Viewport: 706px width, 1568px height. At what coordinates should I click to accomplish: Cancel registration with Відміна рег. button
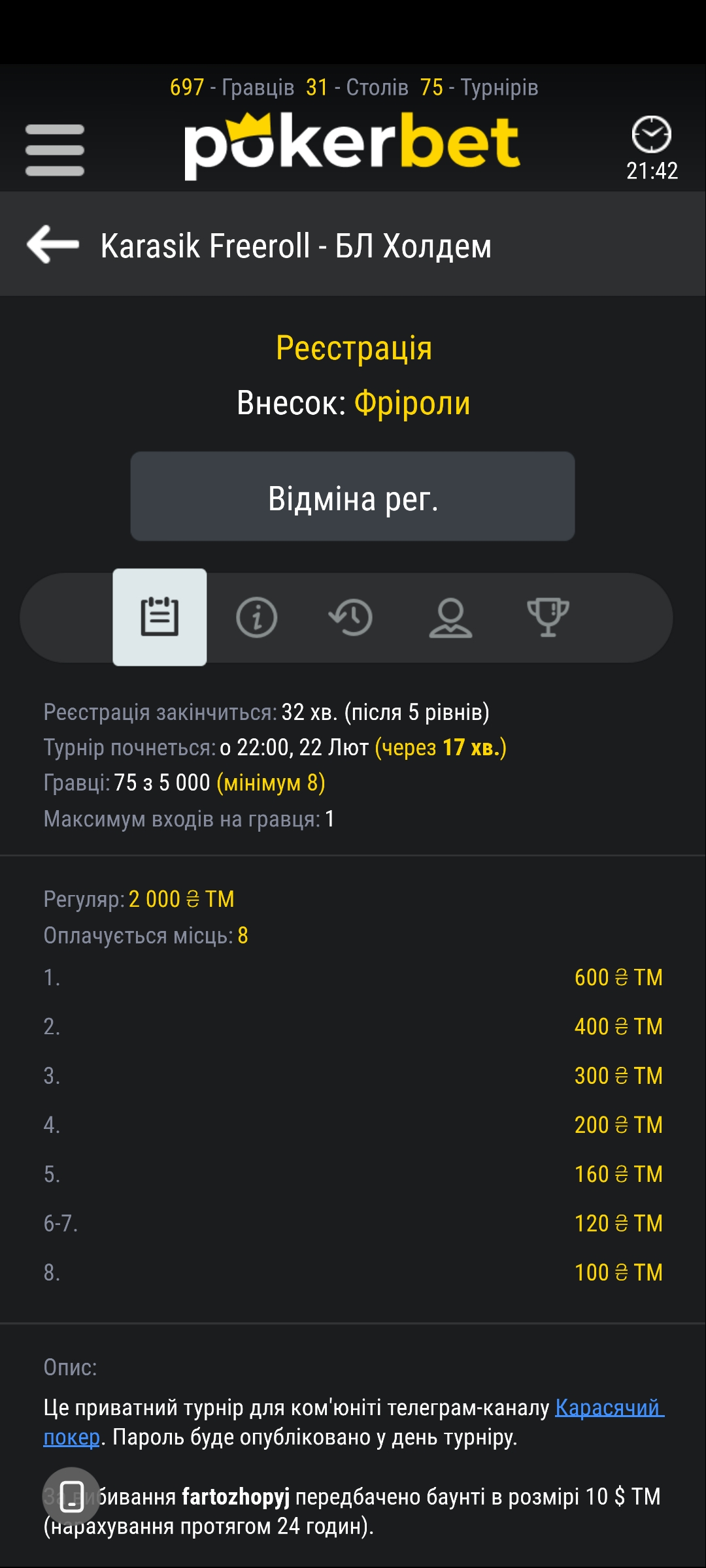[x=352, y=497]
